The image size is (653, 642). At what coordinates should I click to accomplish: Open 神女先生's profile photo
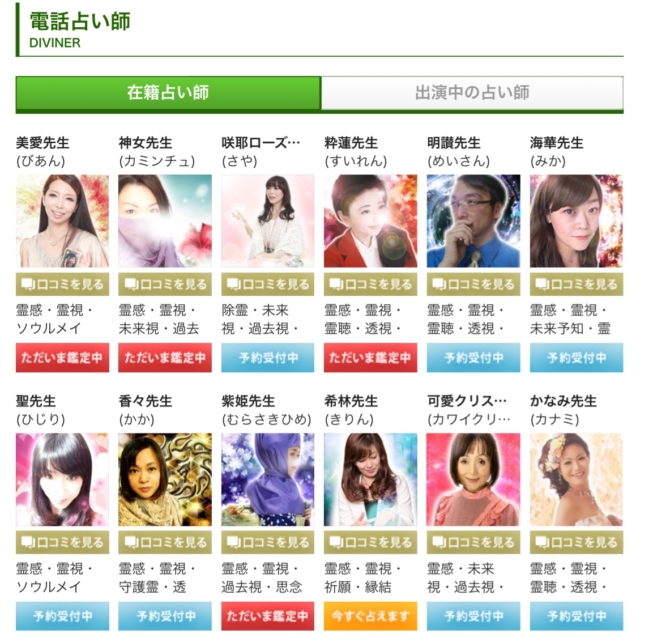(165, 221)
